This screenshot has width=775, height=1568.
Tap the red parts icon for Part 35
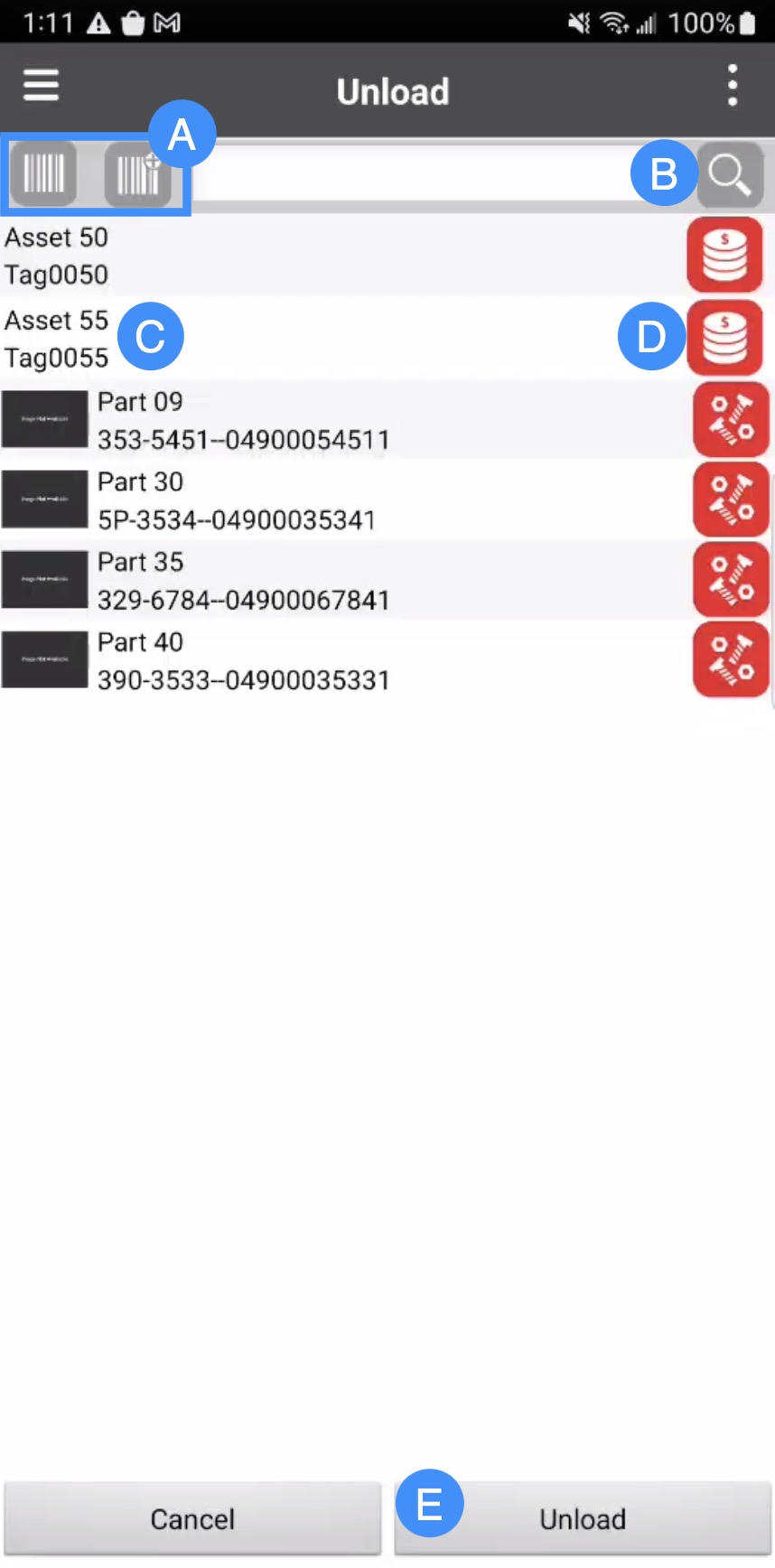pos(731,581)
